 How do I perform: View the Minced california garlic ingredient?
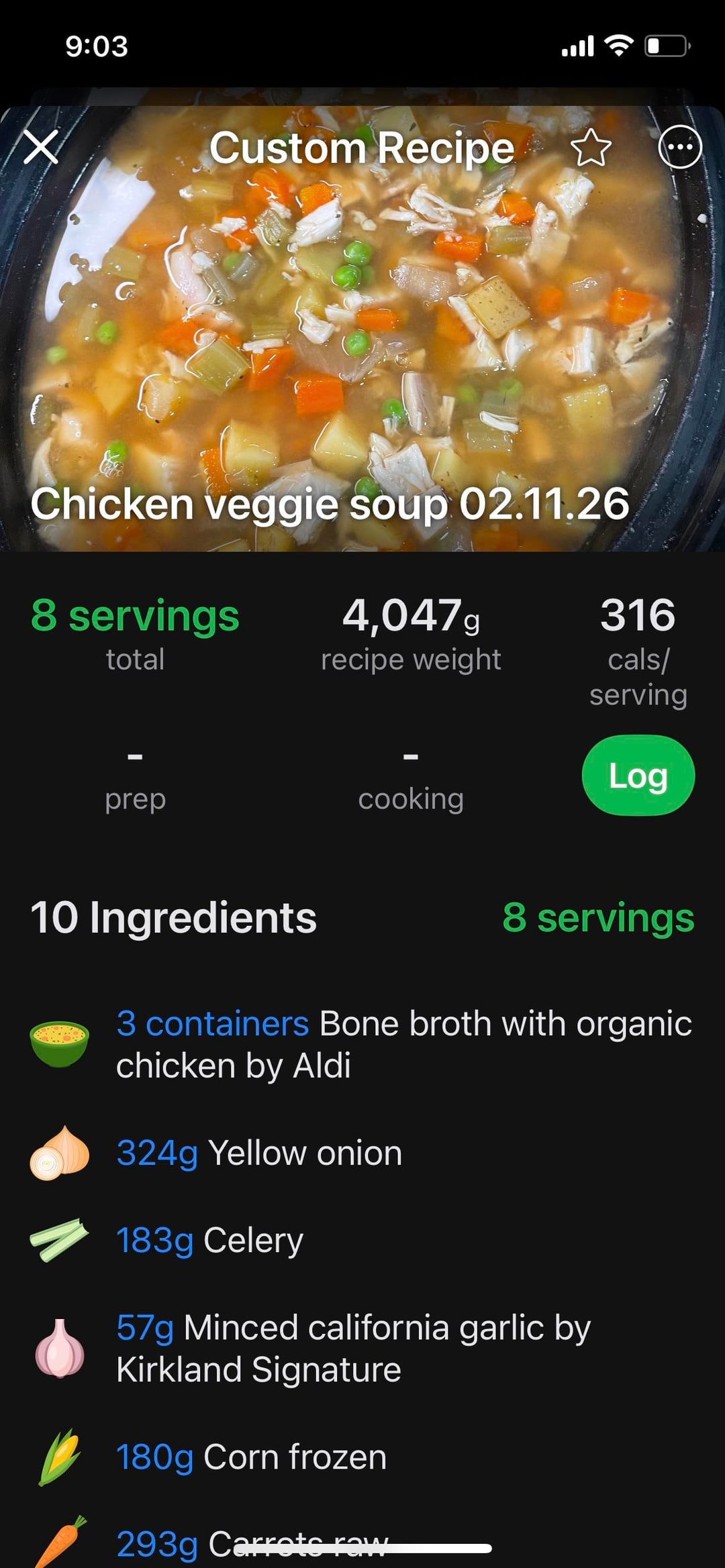353,1349
